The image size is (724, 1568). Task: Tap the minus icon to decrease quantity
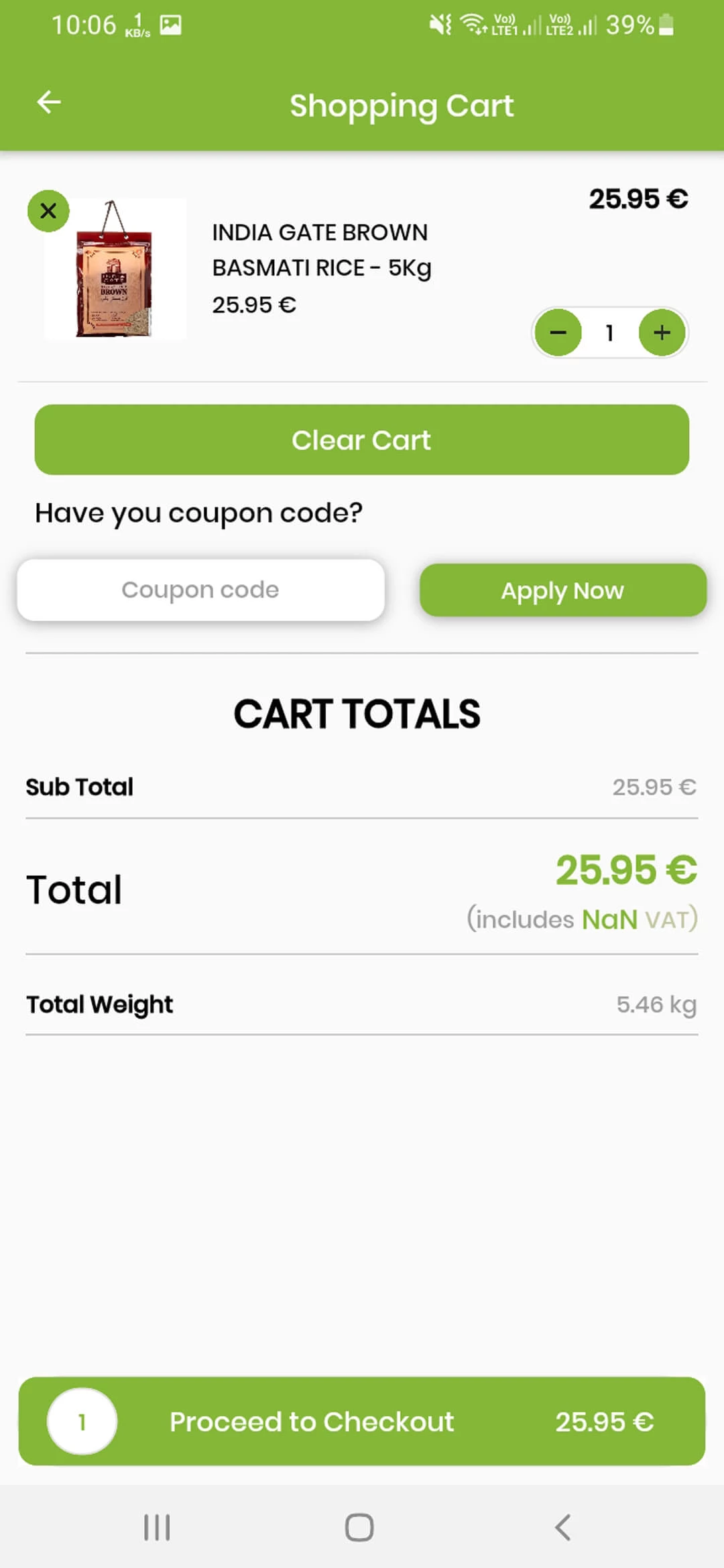(558, 333)
